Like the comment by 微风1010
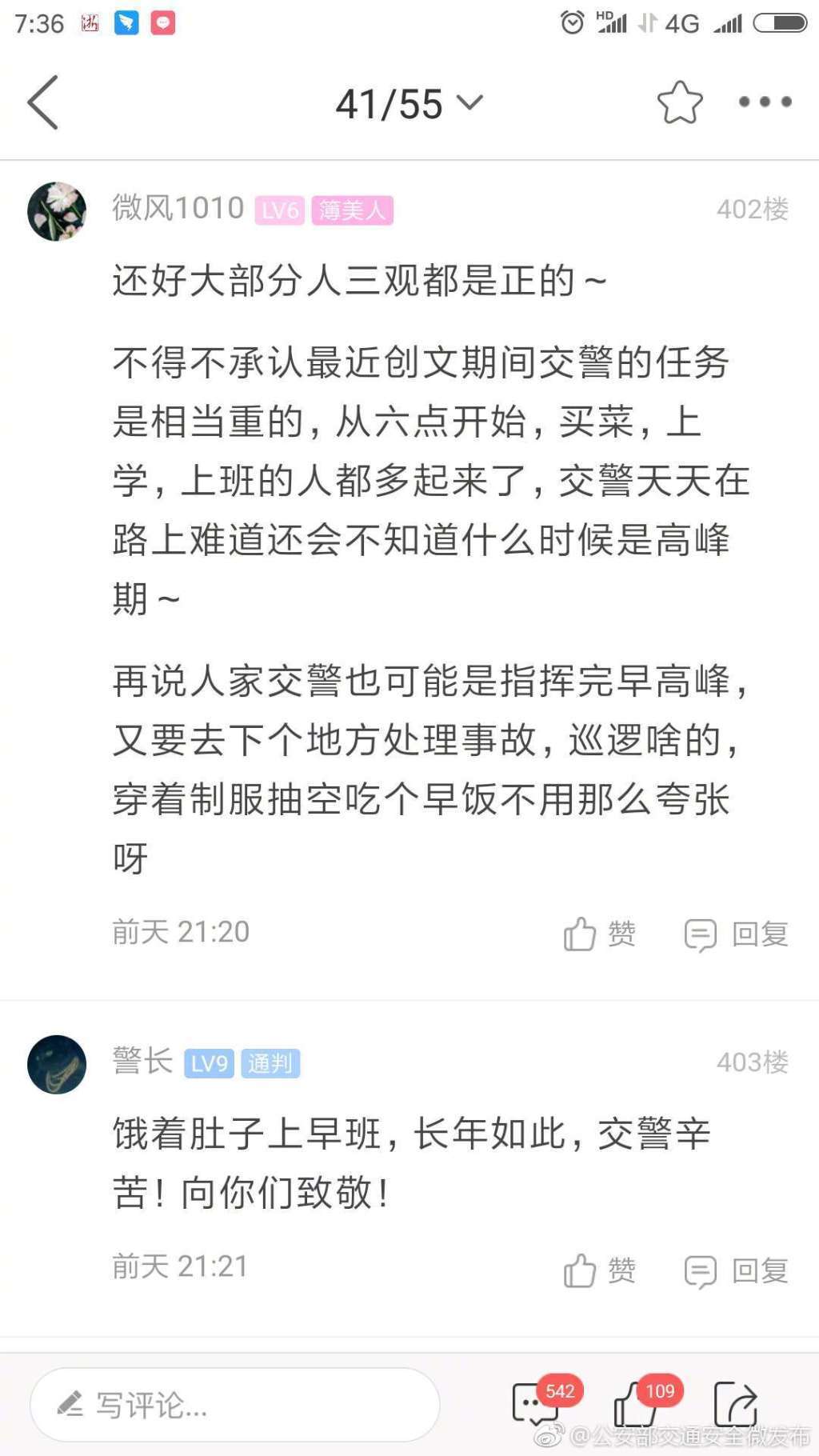This screenshot has height=1456, width=819. click(600, 934)
